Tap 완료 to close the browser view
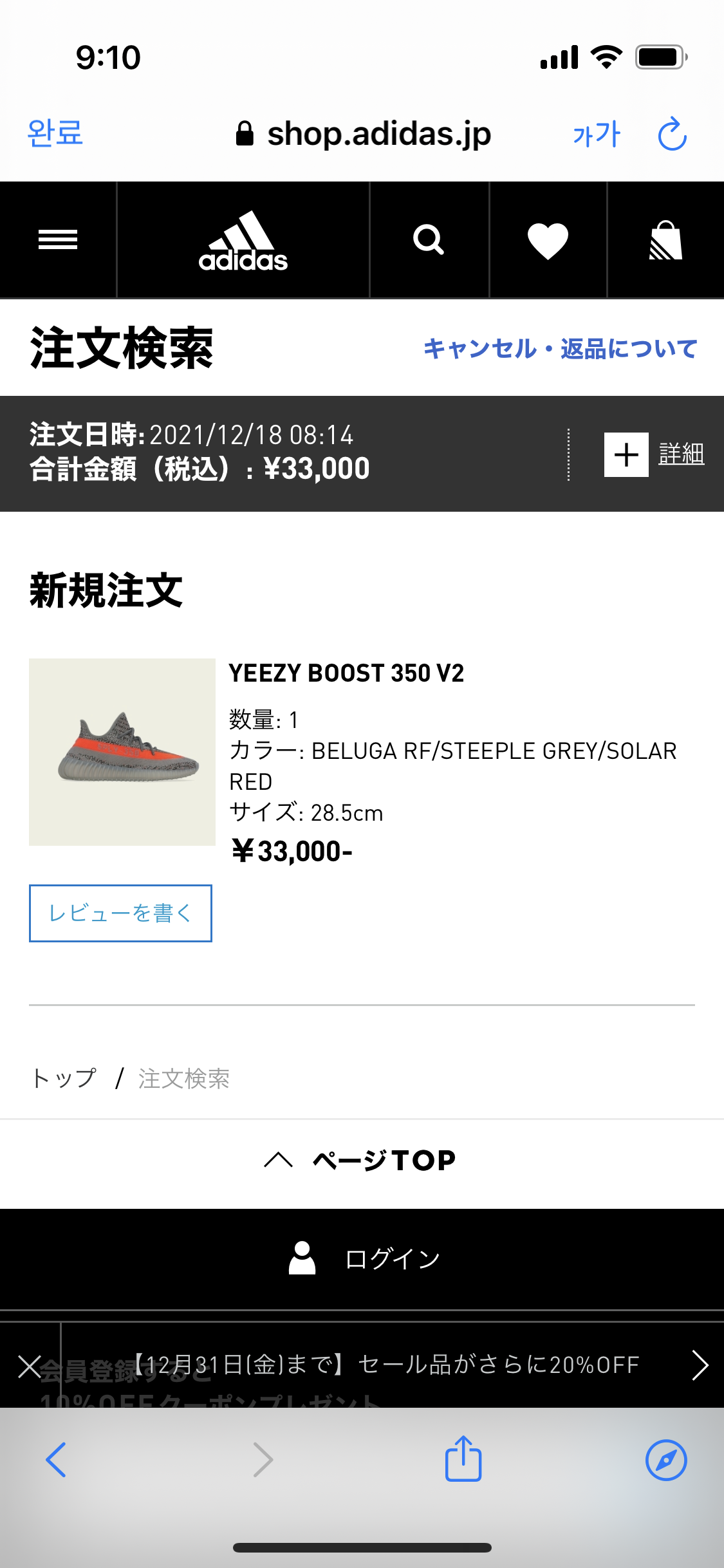Image resolution: width=724 pixels, height=1568 pixels. (55, 134)
